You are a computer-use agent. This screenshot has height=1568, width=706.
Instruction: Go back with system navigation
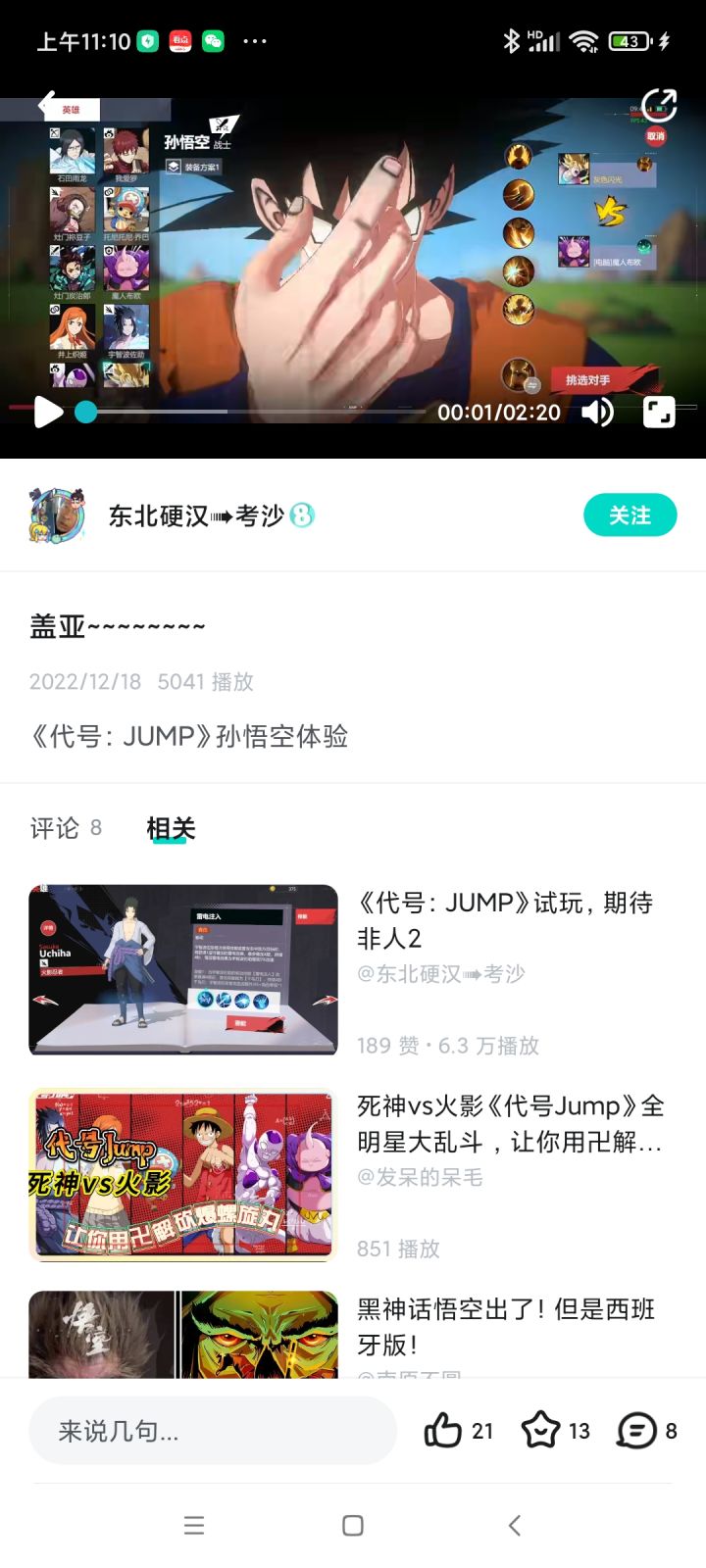coord(515,1525)
